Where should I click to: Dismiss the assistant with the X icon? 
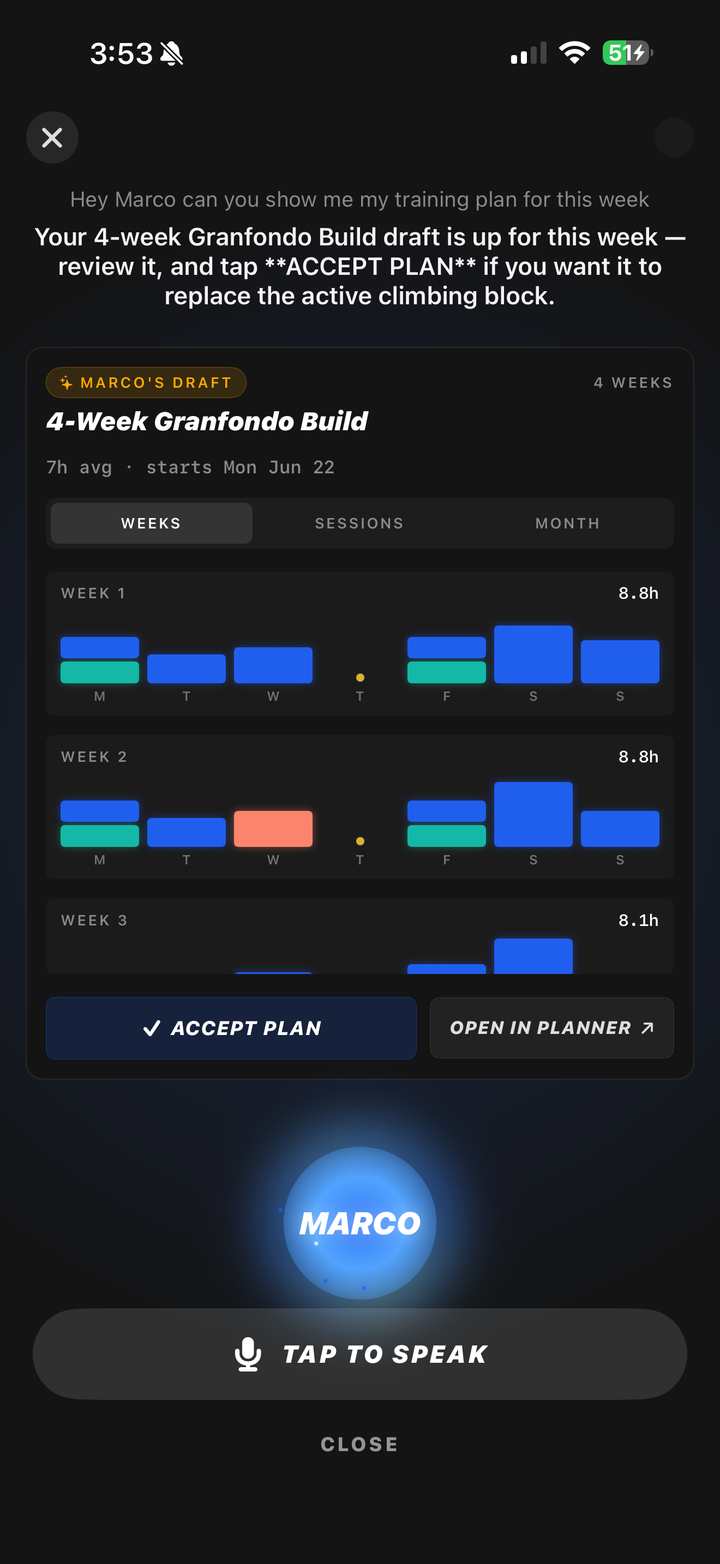click(x=52, y=137)
